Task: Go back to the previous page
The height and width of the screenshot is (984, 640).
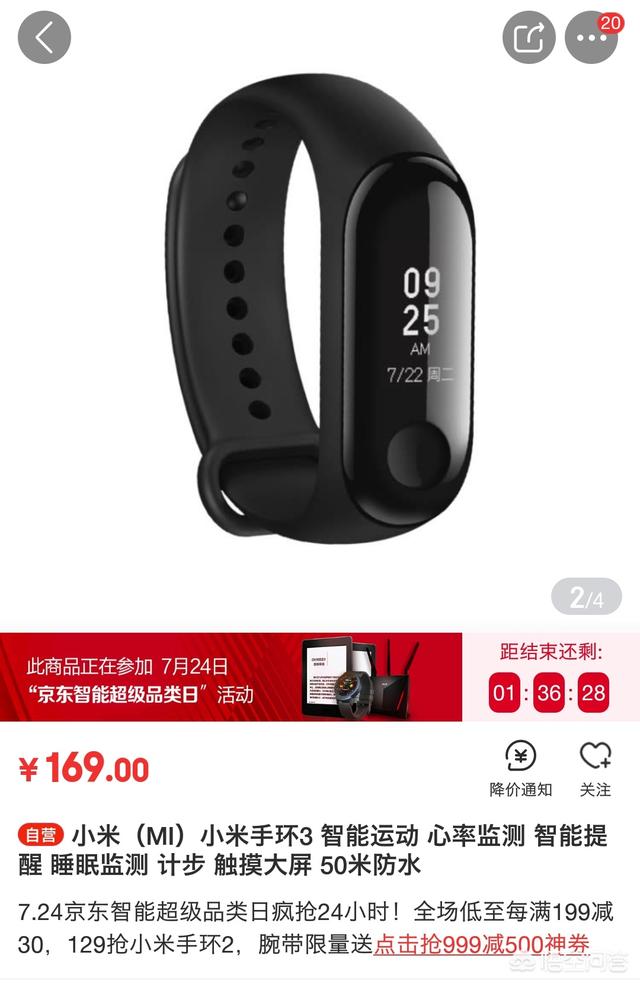Action: click(44, 38)
